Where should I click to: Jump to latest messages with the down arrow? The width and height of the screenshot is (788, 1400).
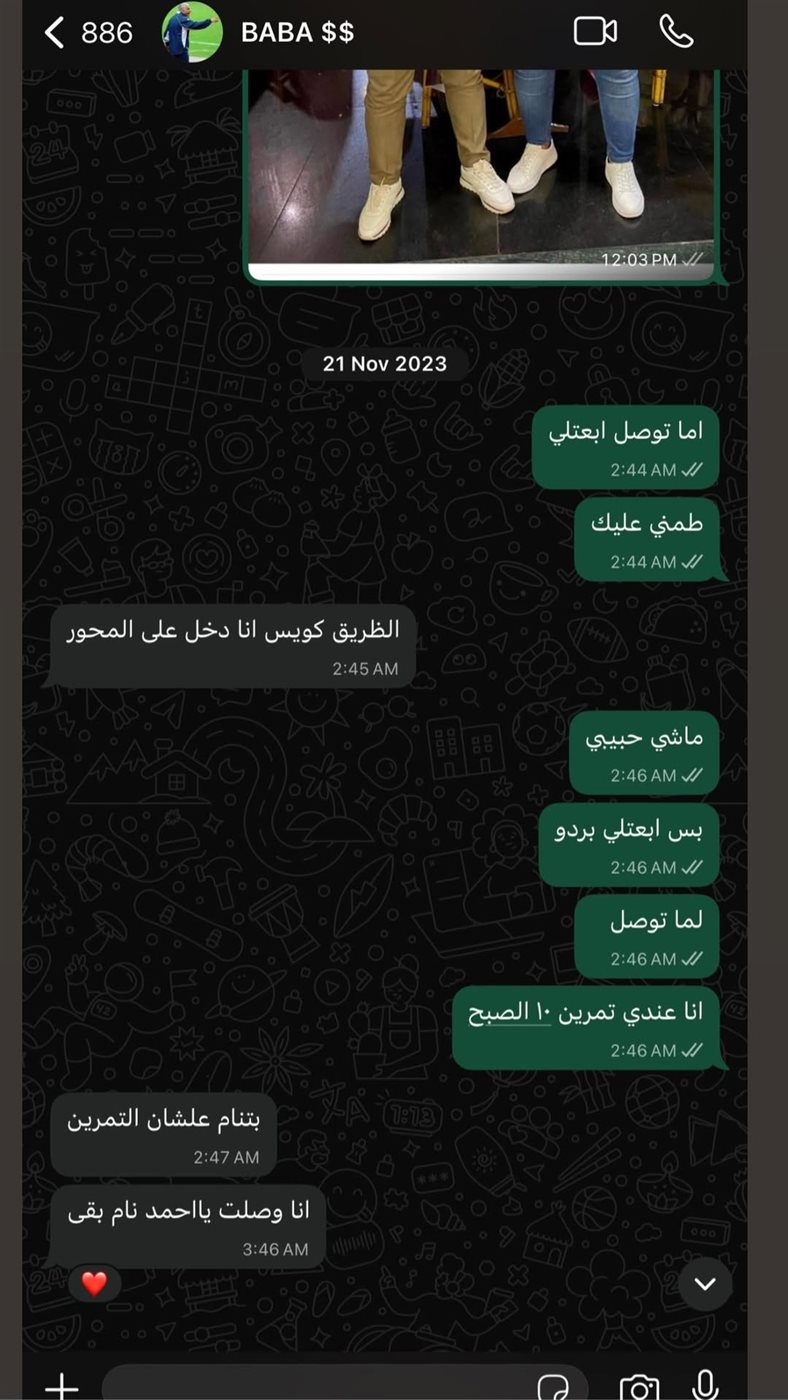click(706, 1284)
